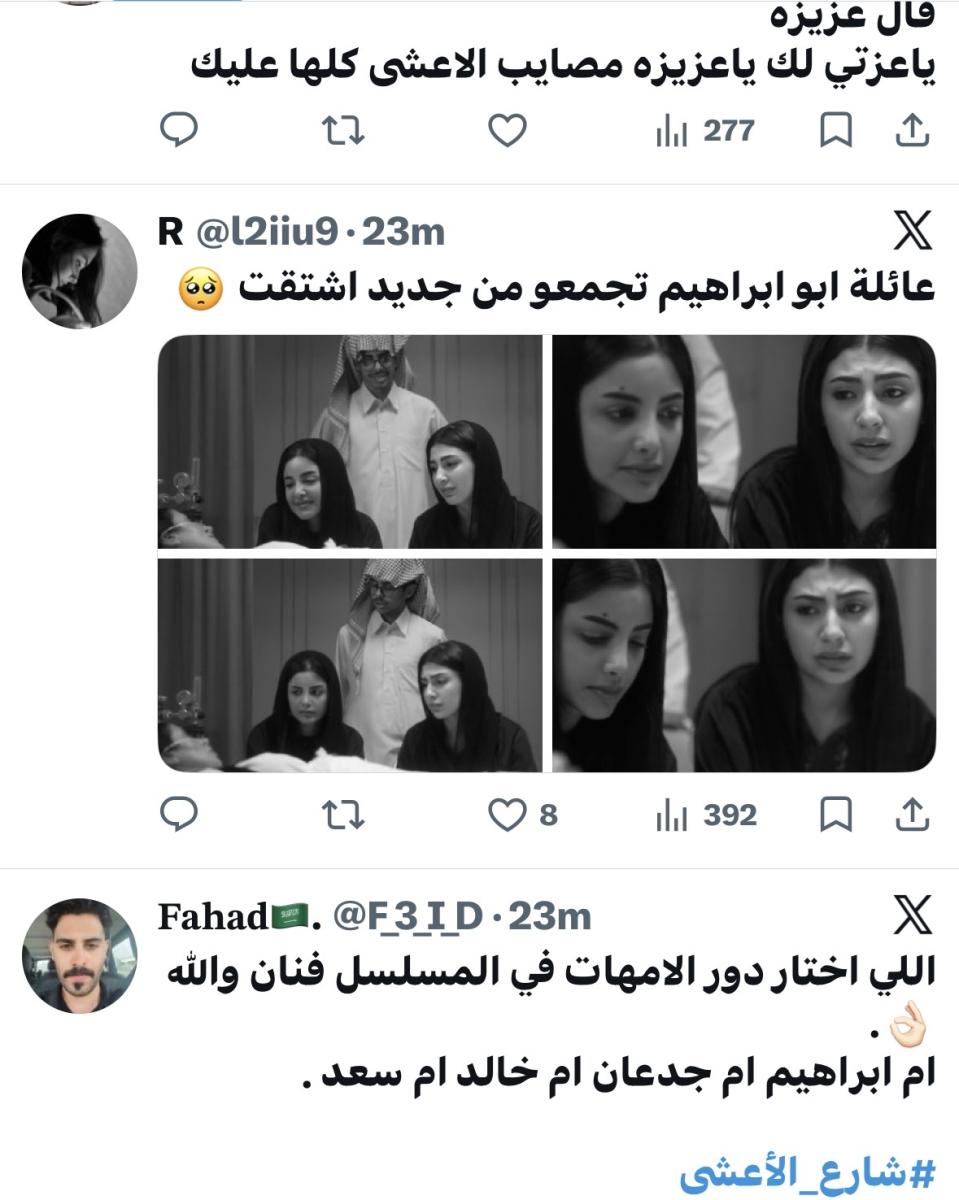Image resolution: width=959 pixels, height=1200 pixels.
Task: Open R's tweet via the 23m timestamp
Action: (x=411, y=230)
